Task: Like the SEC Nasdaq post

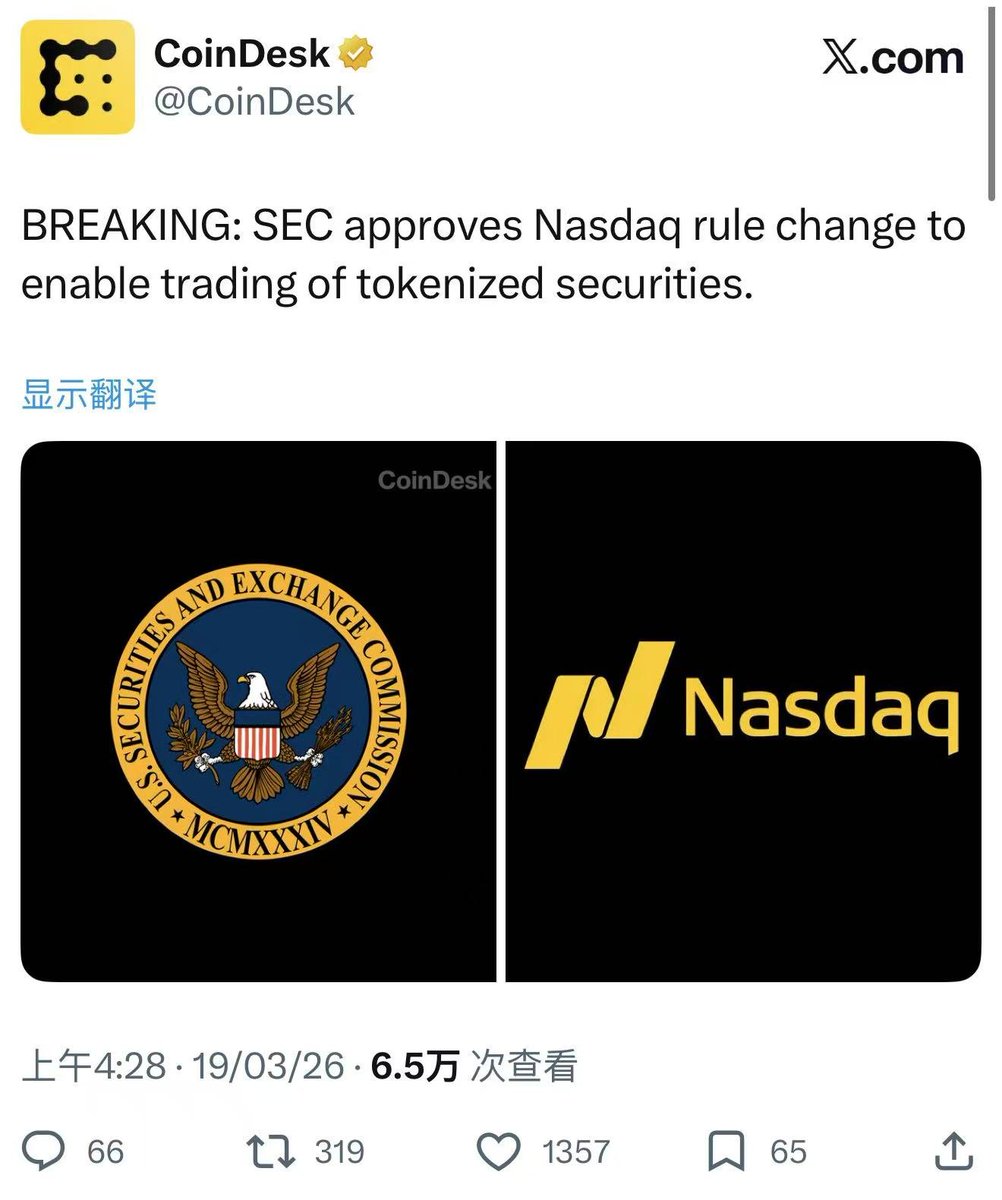Action: coord(497,1152)
